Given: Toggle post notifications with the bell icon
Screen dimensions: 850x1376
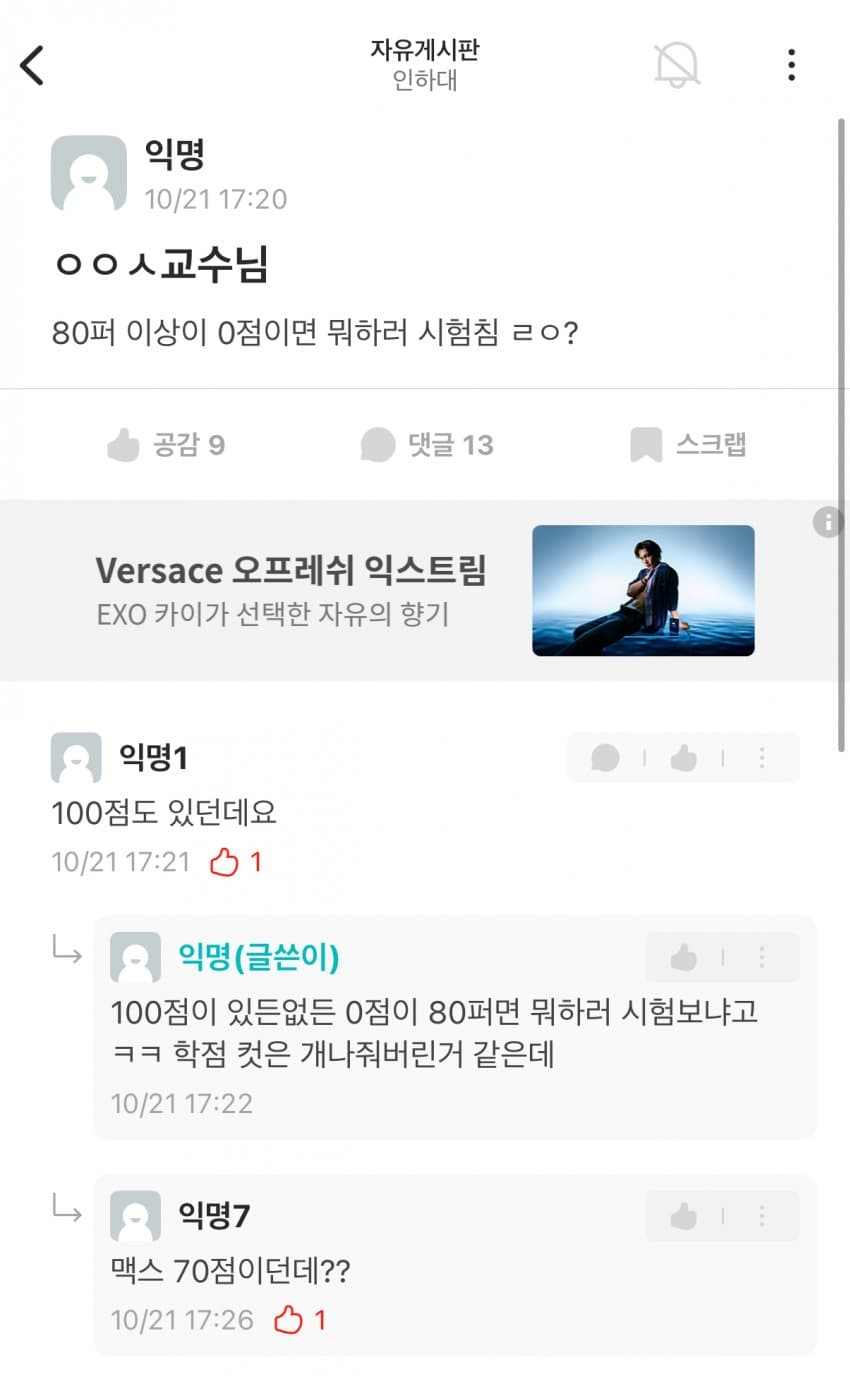Looking at the screenshot, I should (x=677, y=66).
